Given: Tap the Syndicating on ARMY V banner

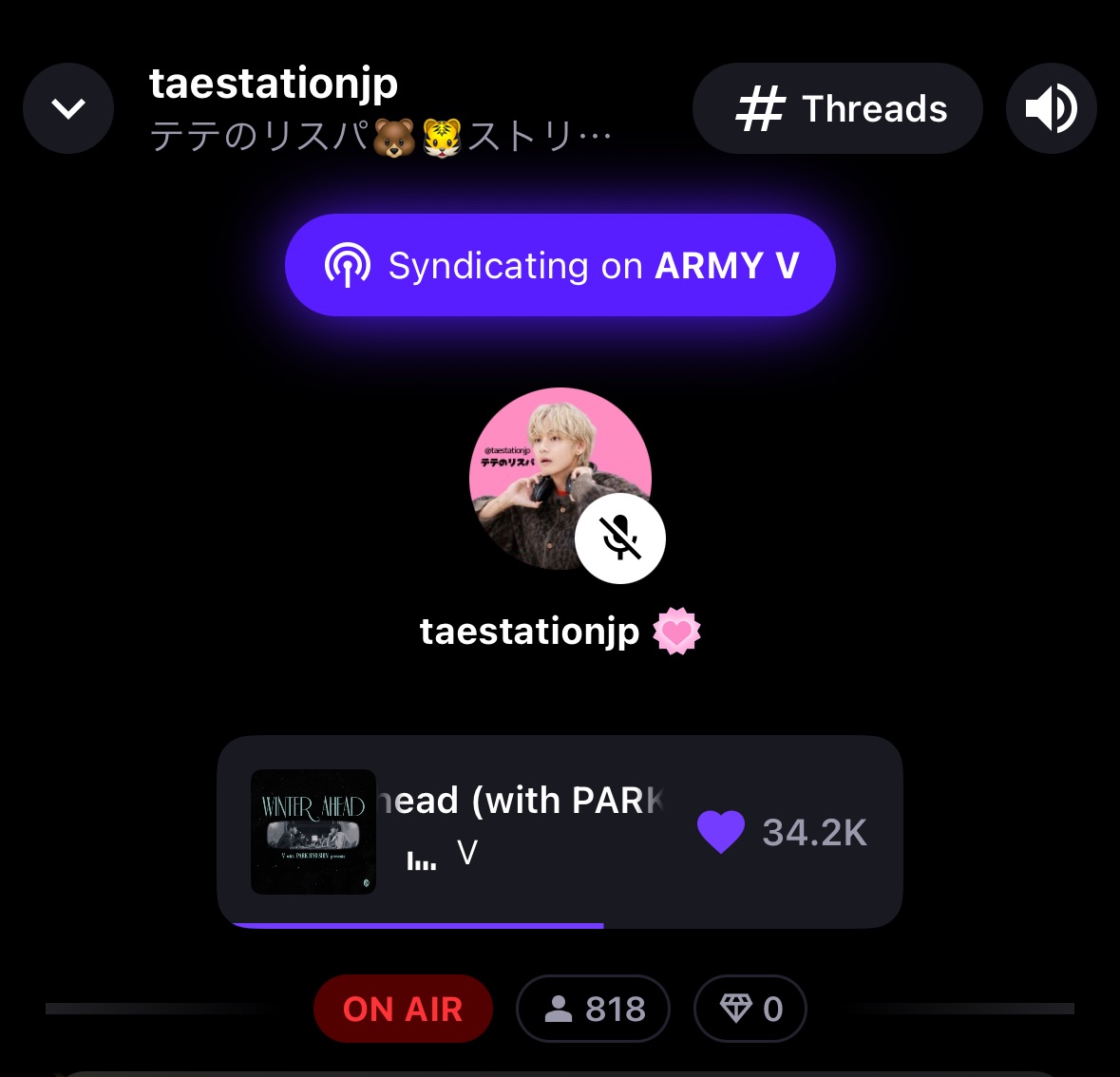Looking at the screenshot, I should (560, 265).
